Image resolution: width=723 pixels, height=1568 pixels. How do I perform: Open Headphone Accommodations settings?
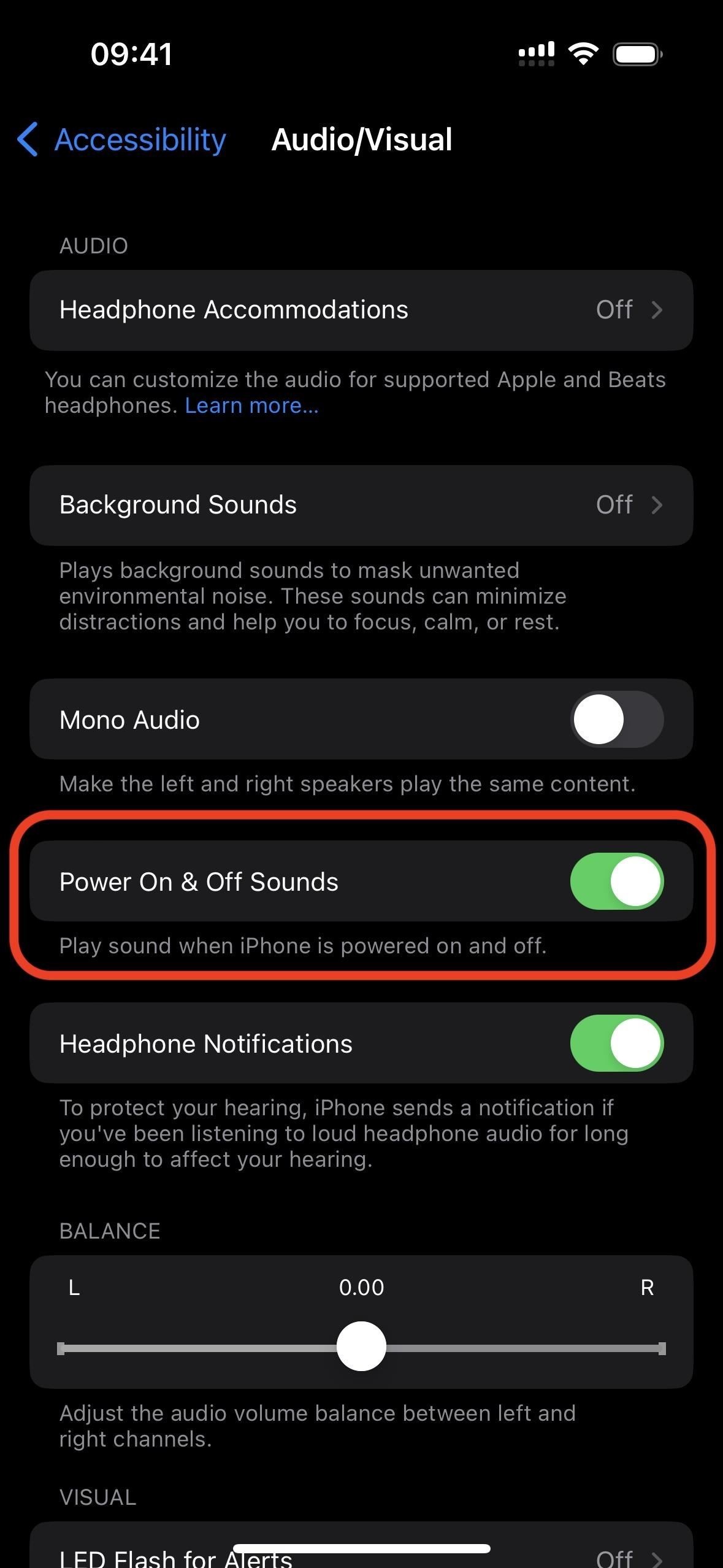pos(361,310)
